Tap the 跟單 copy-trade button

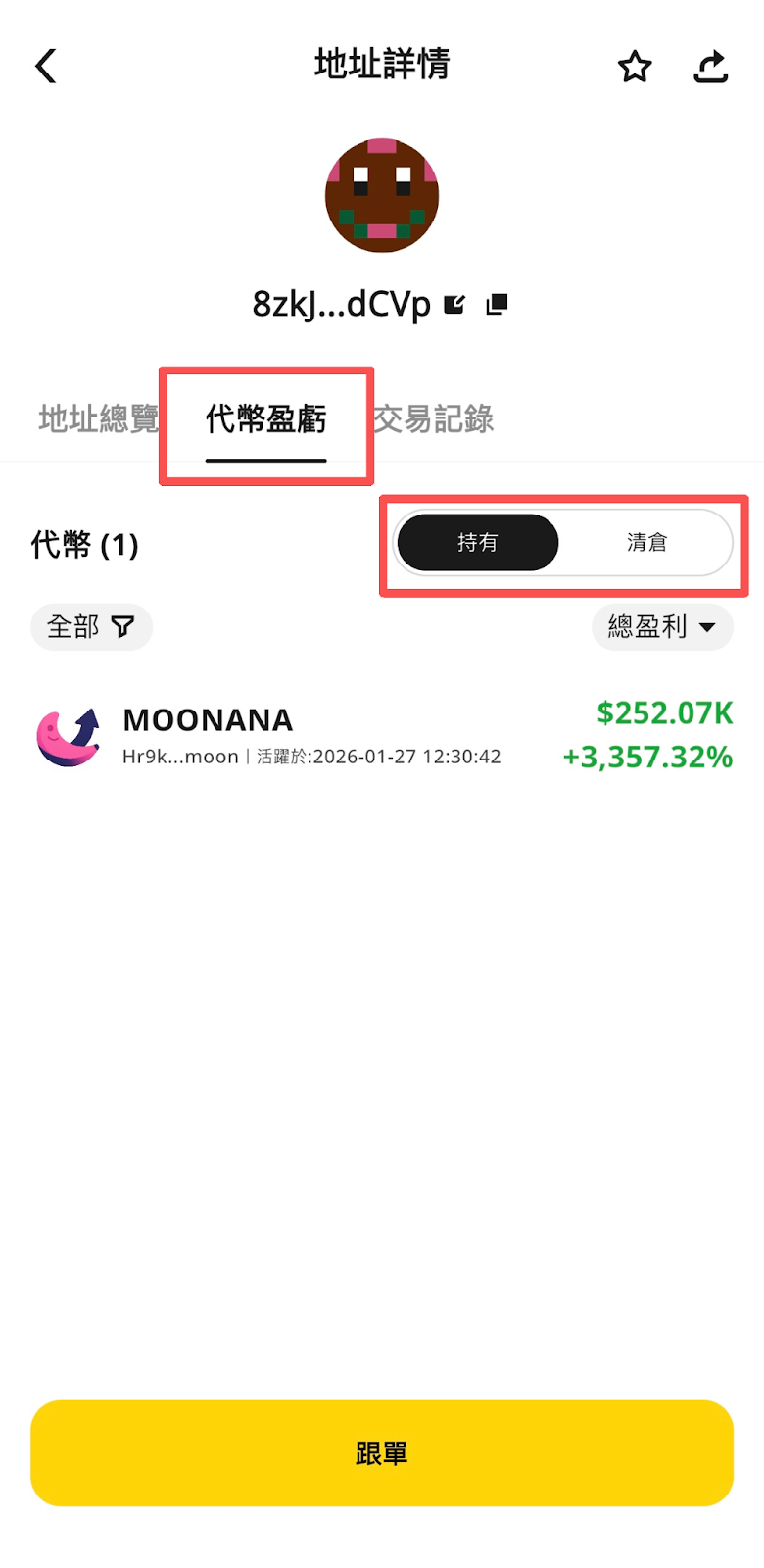click(382, 1452)
